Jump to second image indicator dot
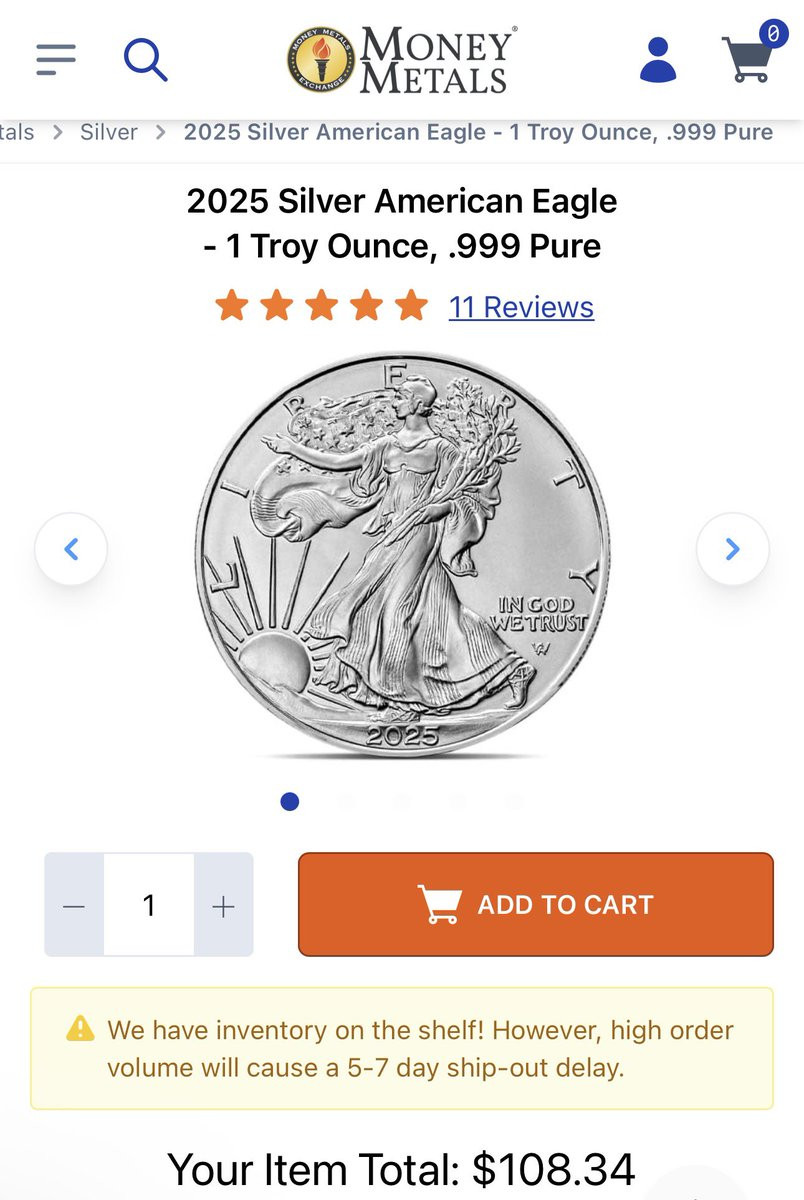Viewport: 804px width, 1200px height. 347,801
